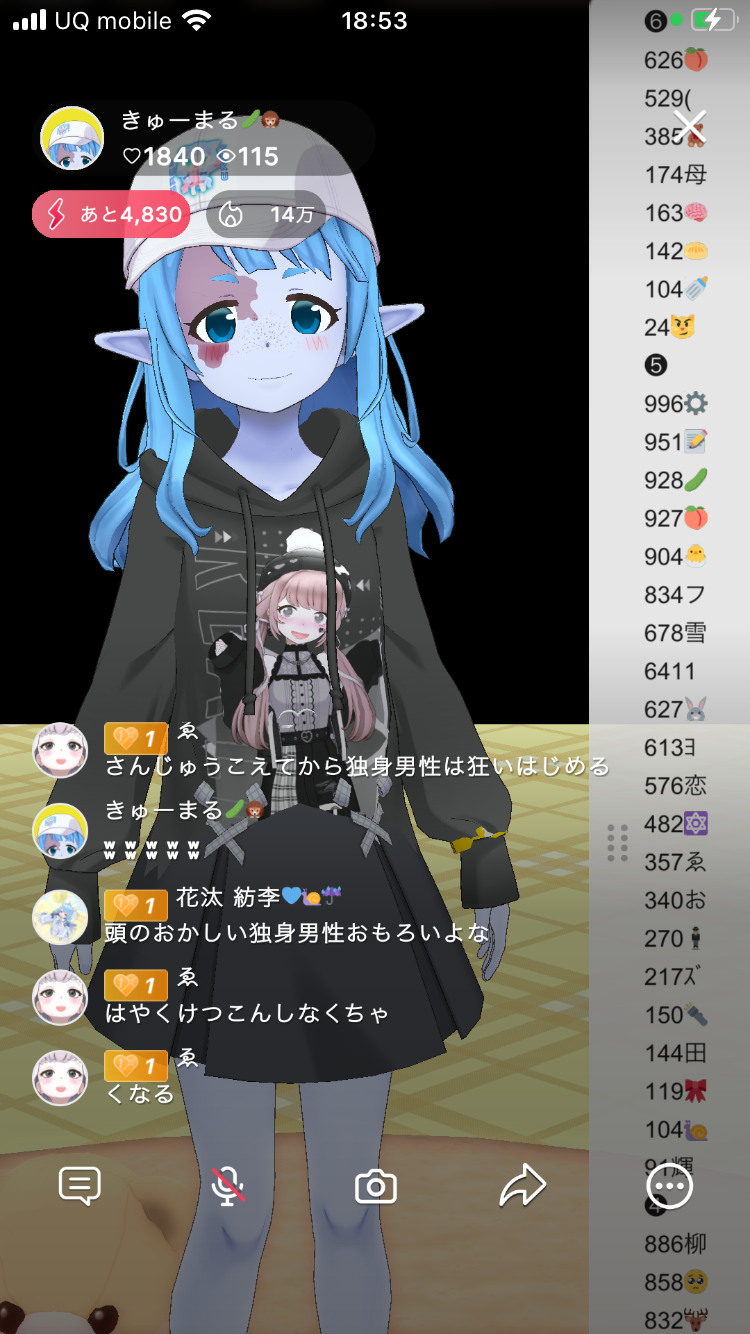This screenshot has width=750, height=1334.
Task: Open the more options ellipsis menu
Action: point(669,1187)
